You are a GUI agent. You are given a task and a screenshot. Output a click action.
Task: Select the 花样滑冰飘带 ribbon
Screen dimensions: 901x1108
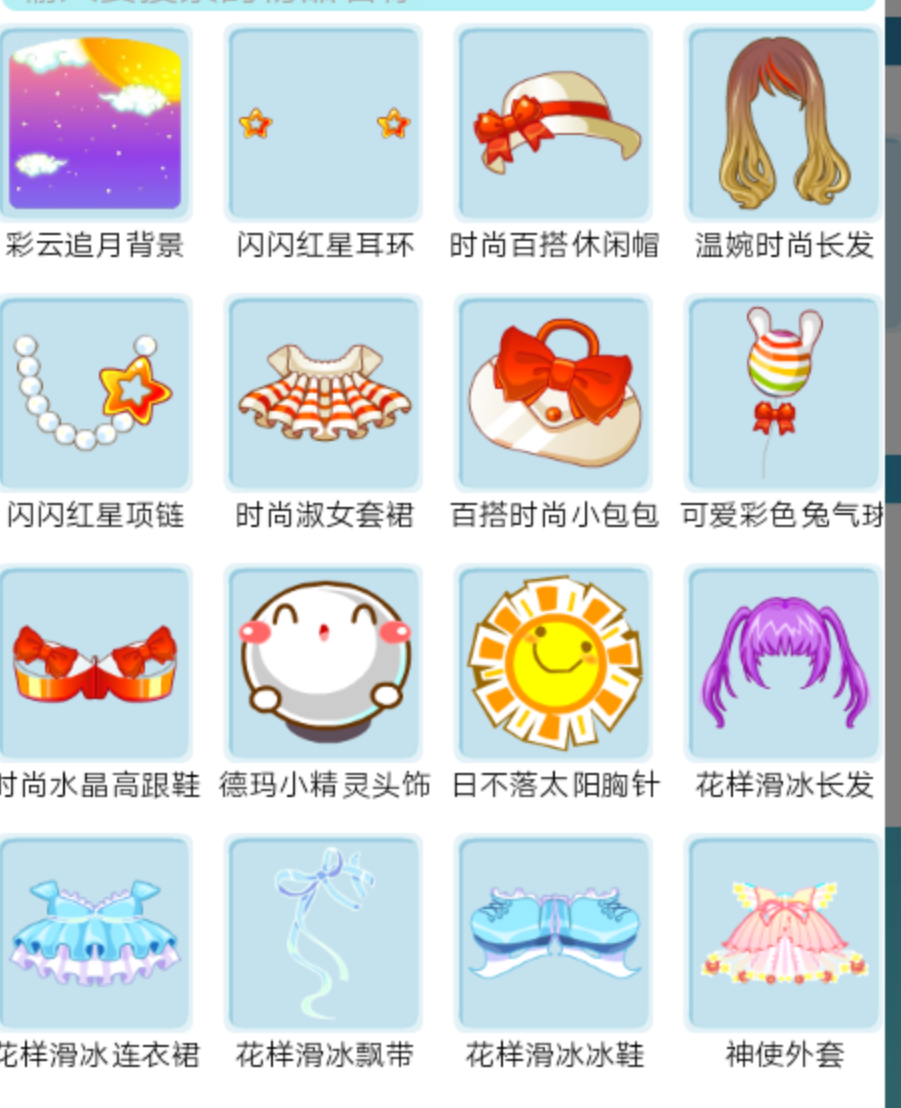click(x=324, y=933)
